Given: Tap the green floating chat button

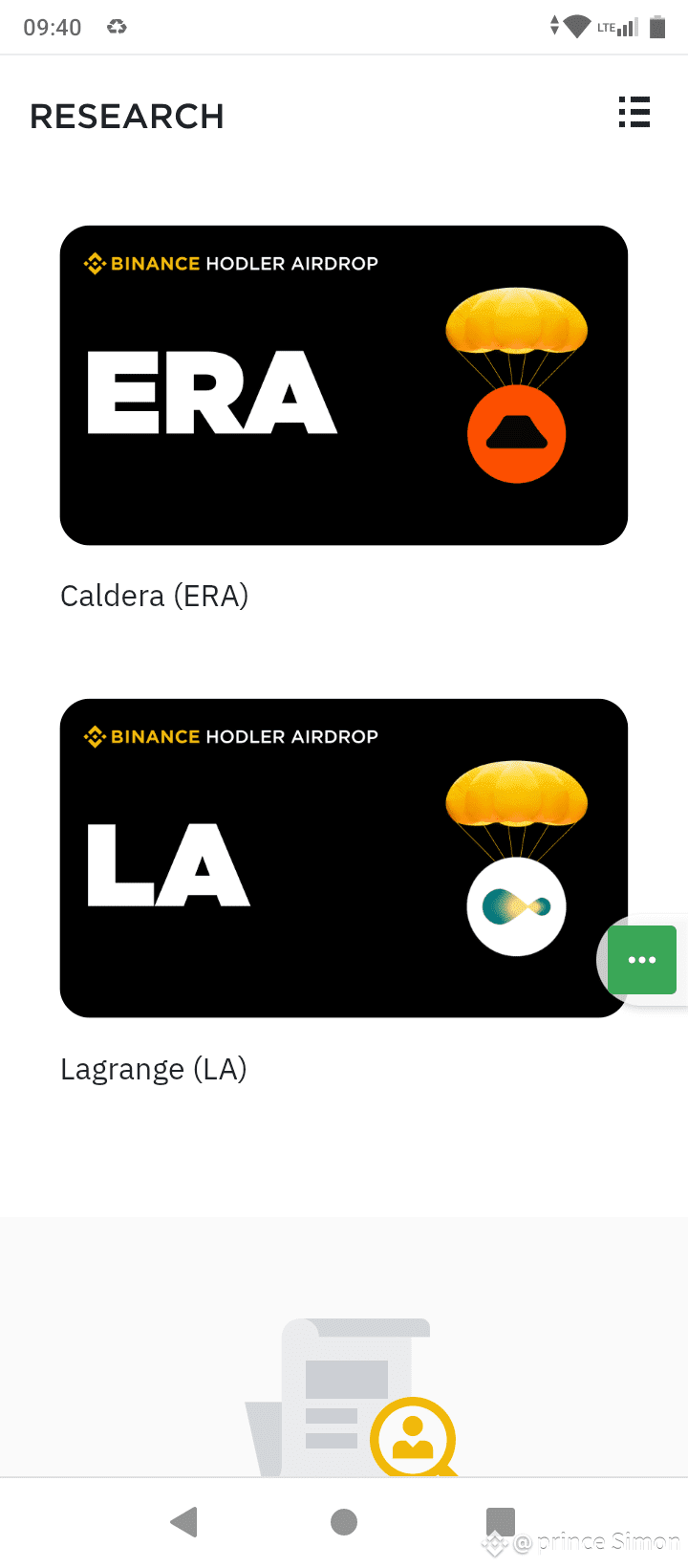Looking at the screenshot, I should 642,959.
